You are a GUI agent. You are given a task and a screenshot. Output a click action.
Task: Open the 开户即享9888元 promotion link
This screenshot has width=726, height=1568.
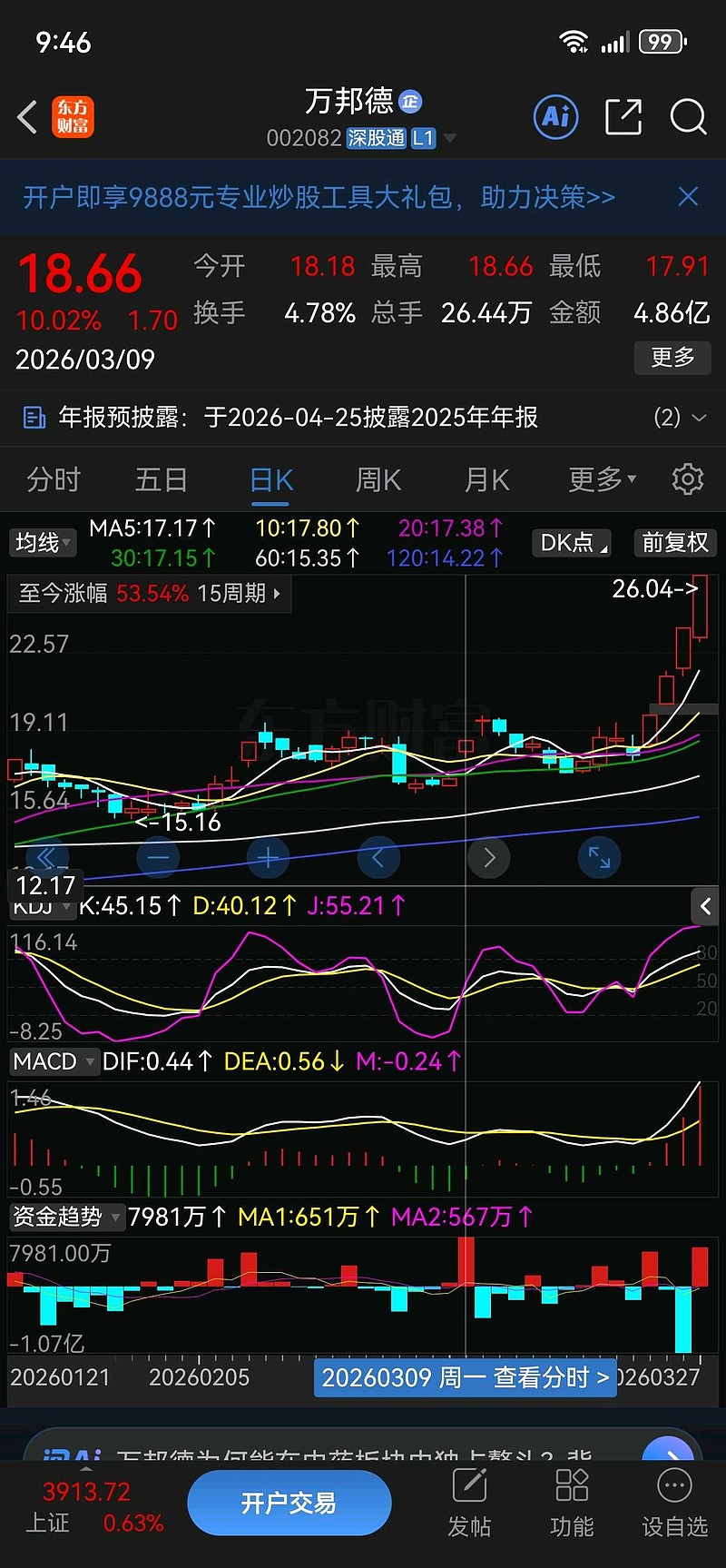tap(319, 197)
